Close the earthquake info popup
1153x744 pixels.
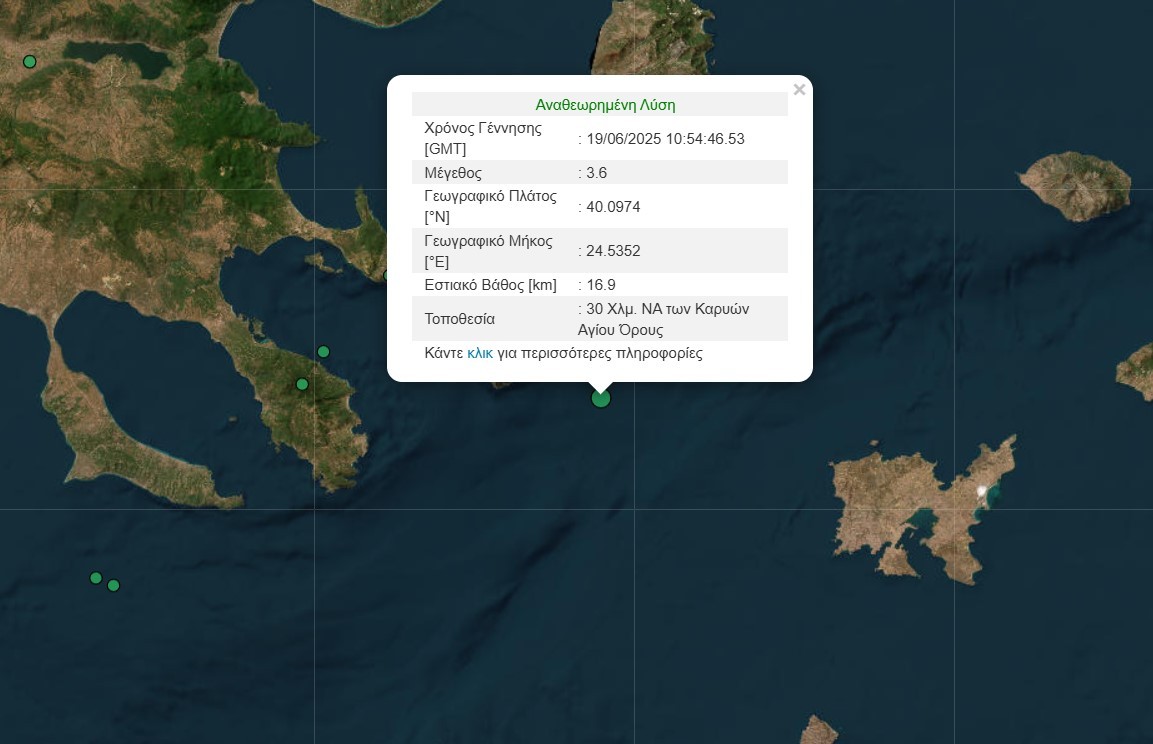coord(799,90)
